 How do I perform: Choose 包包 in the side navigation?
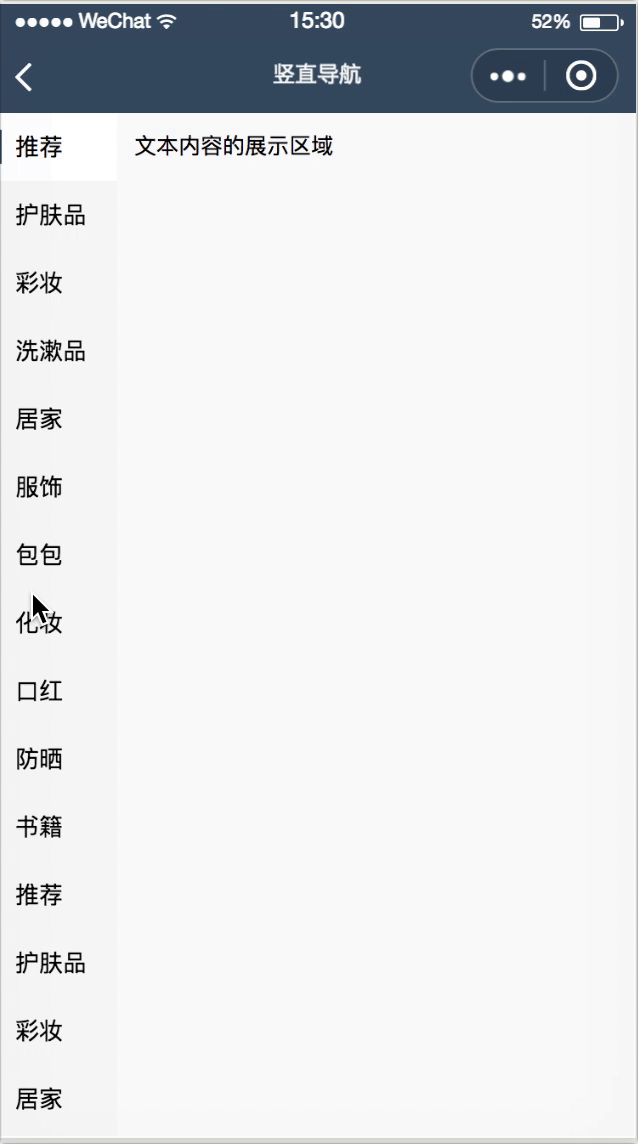(40, 555)
